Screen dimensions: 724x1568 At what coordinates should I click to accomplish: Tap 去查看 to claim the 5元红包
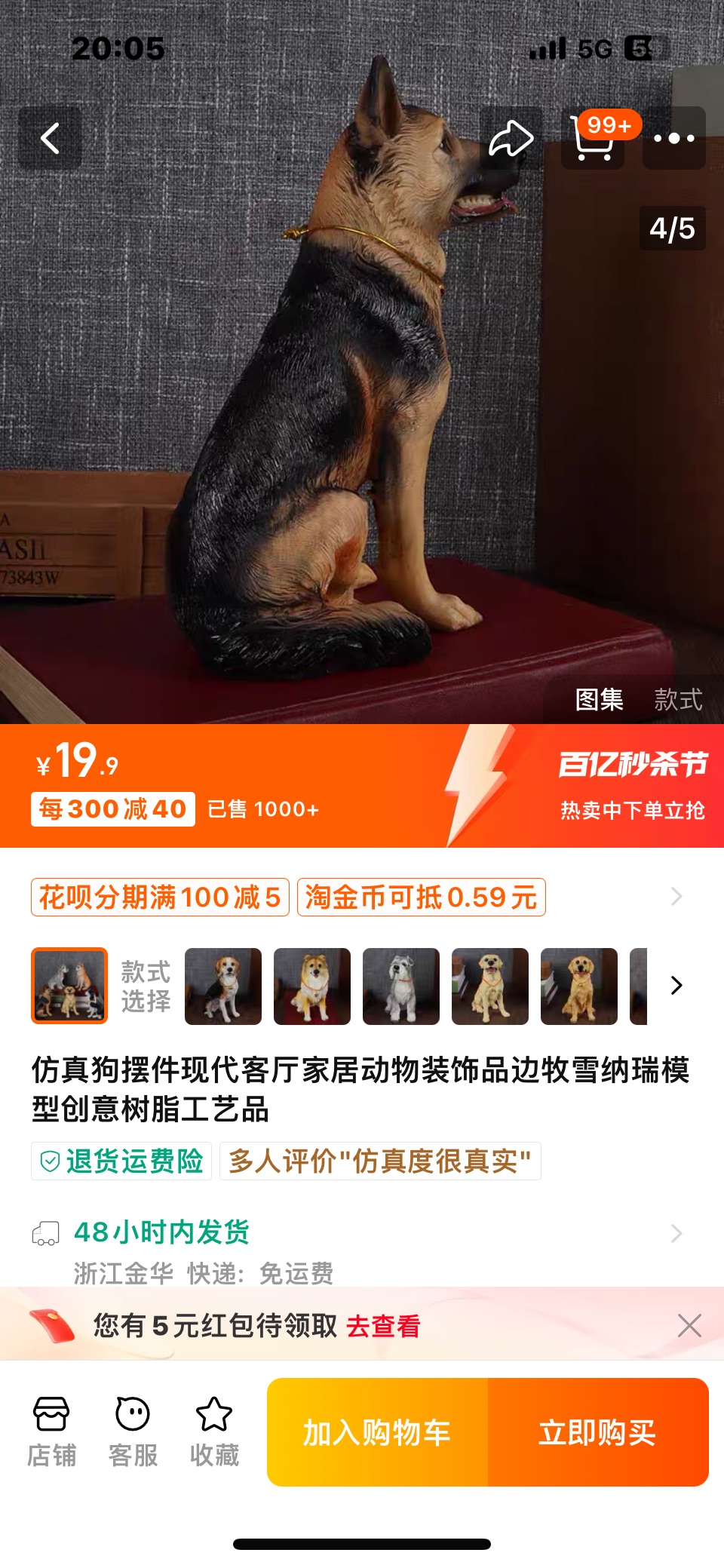[383, 1325]
